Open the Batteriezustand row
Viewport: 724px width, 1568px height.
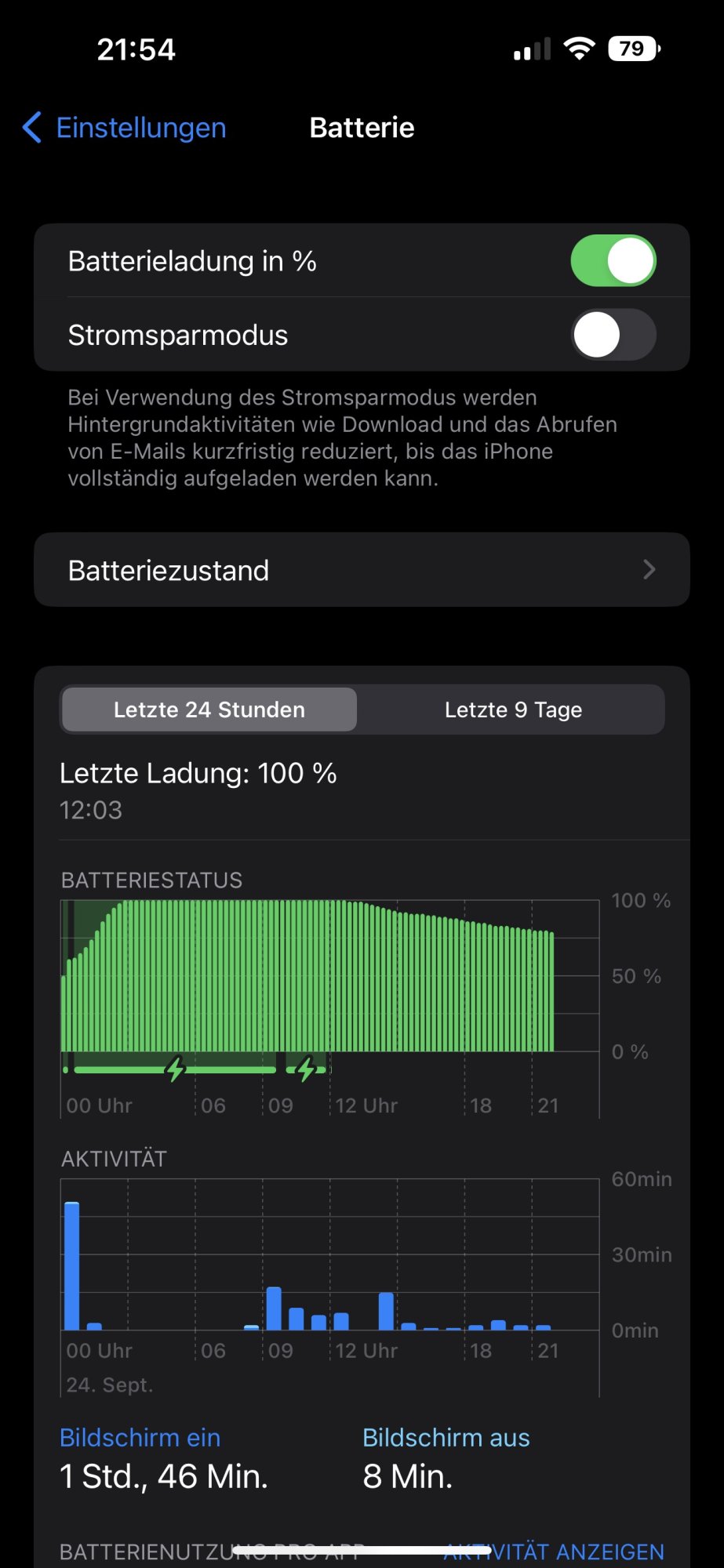pyautogui.click(x=362, y=570)
